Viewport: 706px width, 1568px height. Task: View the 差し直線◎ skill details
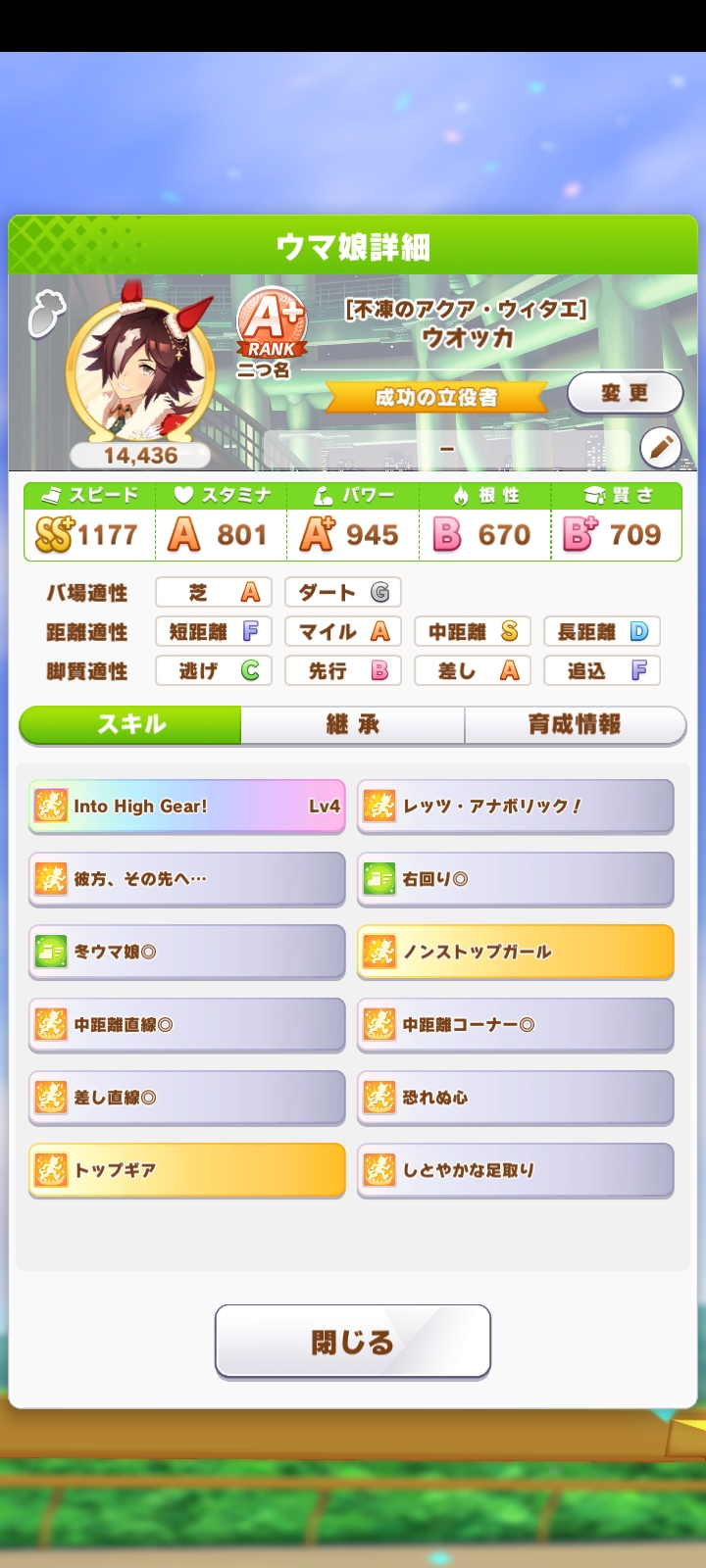(x=187, y=1098)
